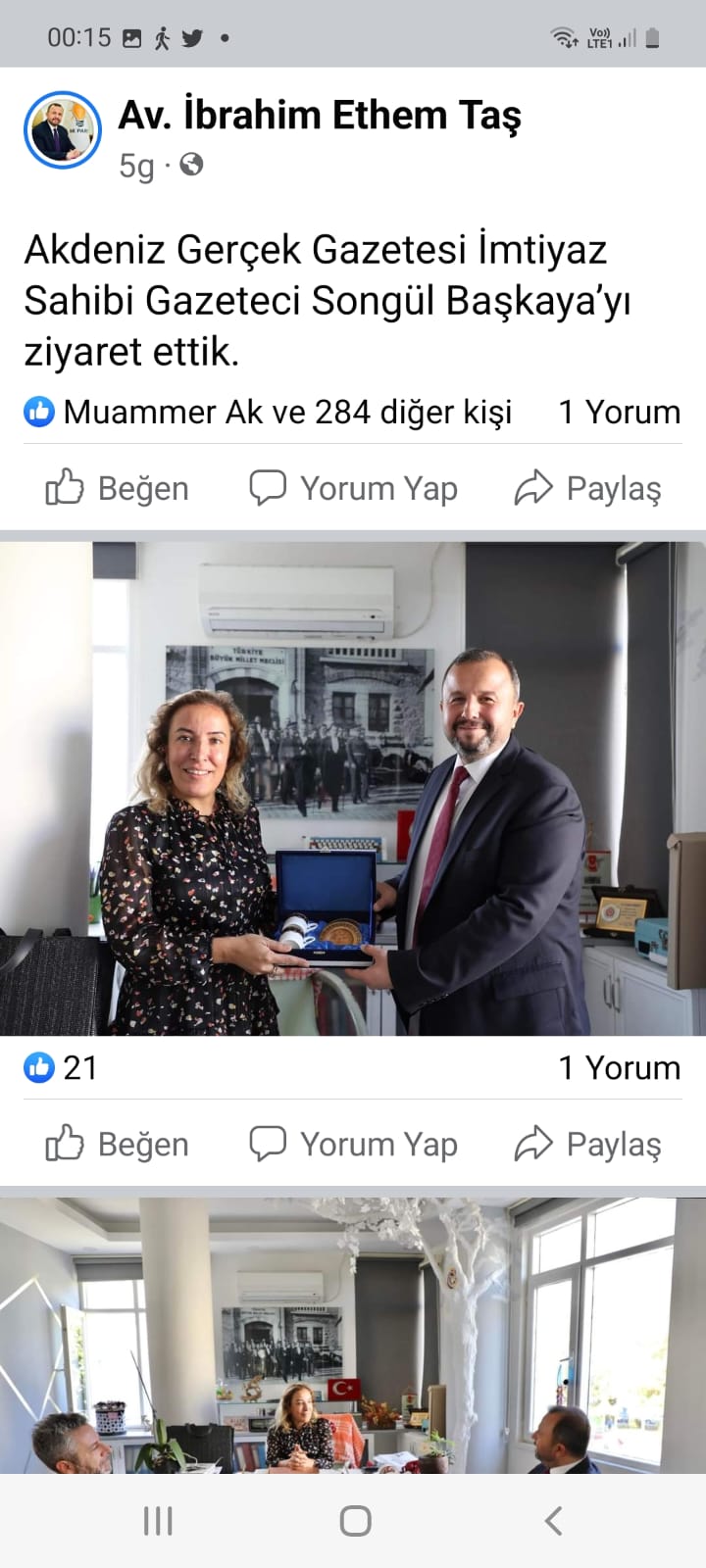Viewport: 706px width, 1568px height.
Task: Open the office meeting photo
Action: click(x=353, y=1338)
